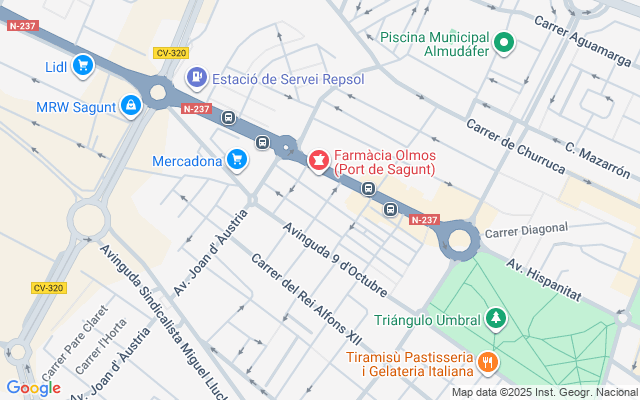The image size is (640, 400).
Task: Open Estació de Servei Repsol marker
Action: click(196, 76)
